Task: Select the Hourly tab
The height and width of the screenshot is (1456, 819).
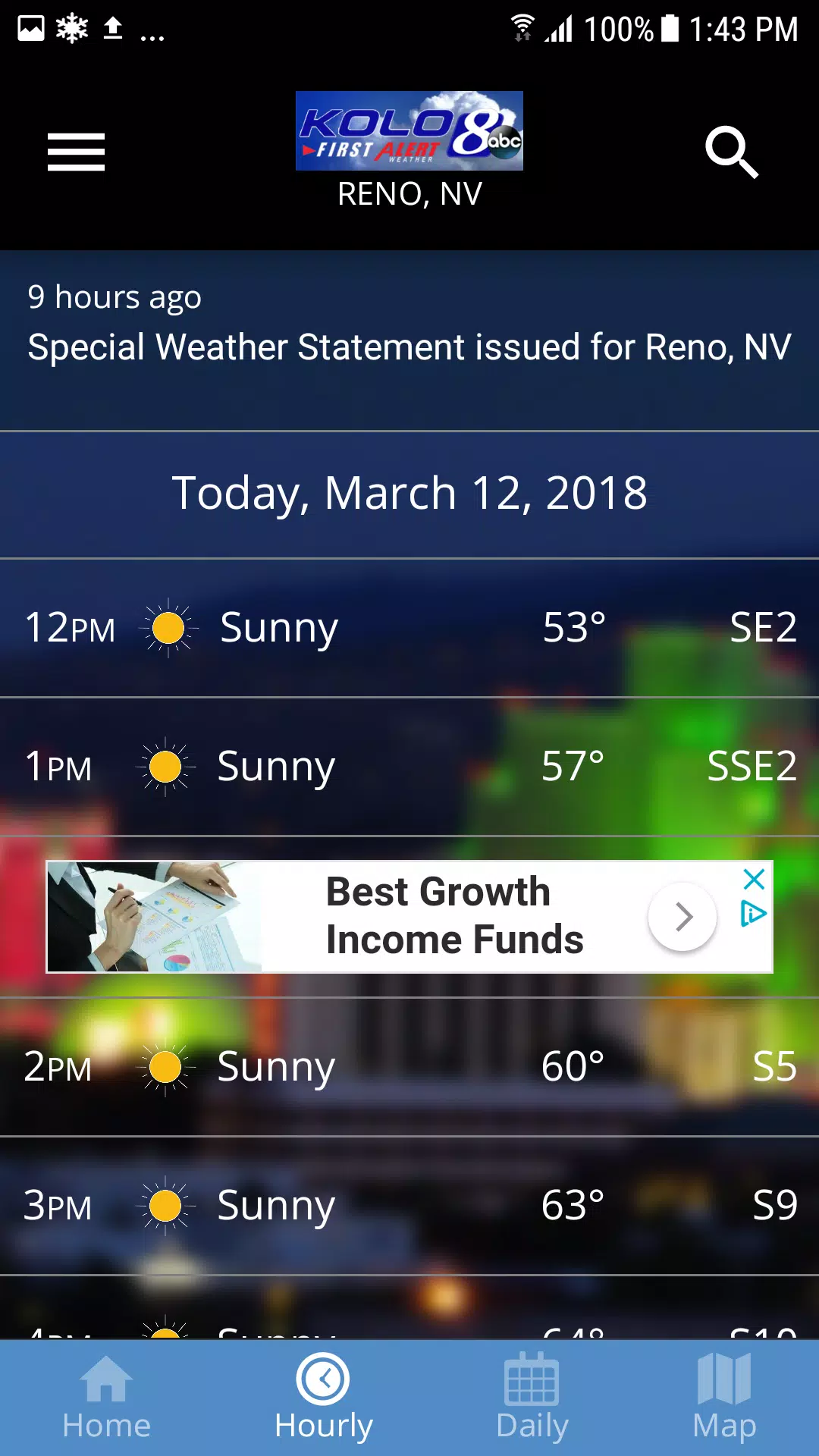Action: (x=324, y=1398)
